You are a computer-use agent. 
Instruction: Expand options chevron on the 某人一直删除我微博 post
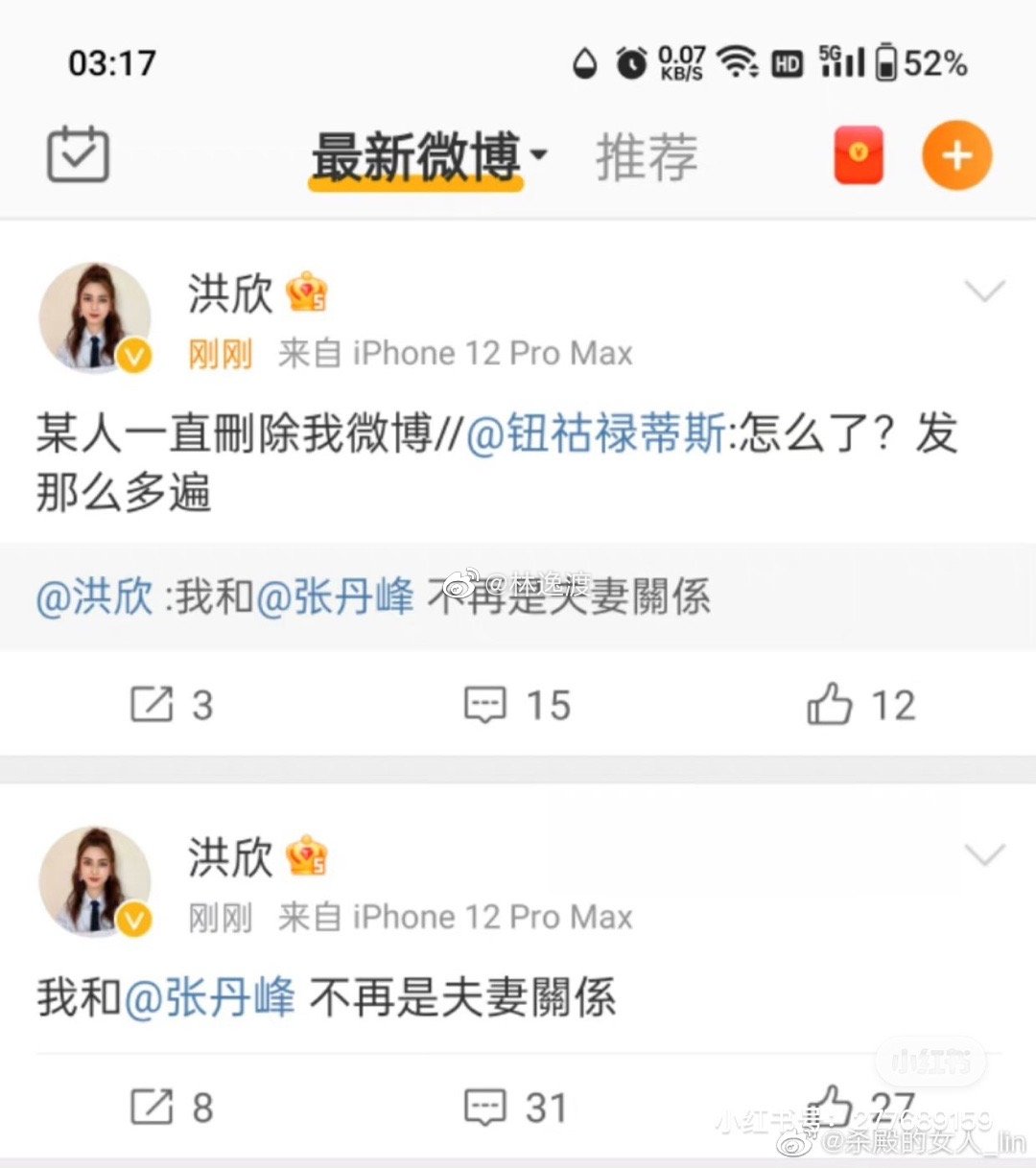tap(985, 292)
